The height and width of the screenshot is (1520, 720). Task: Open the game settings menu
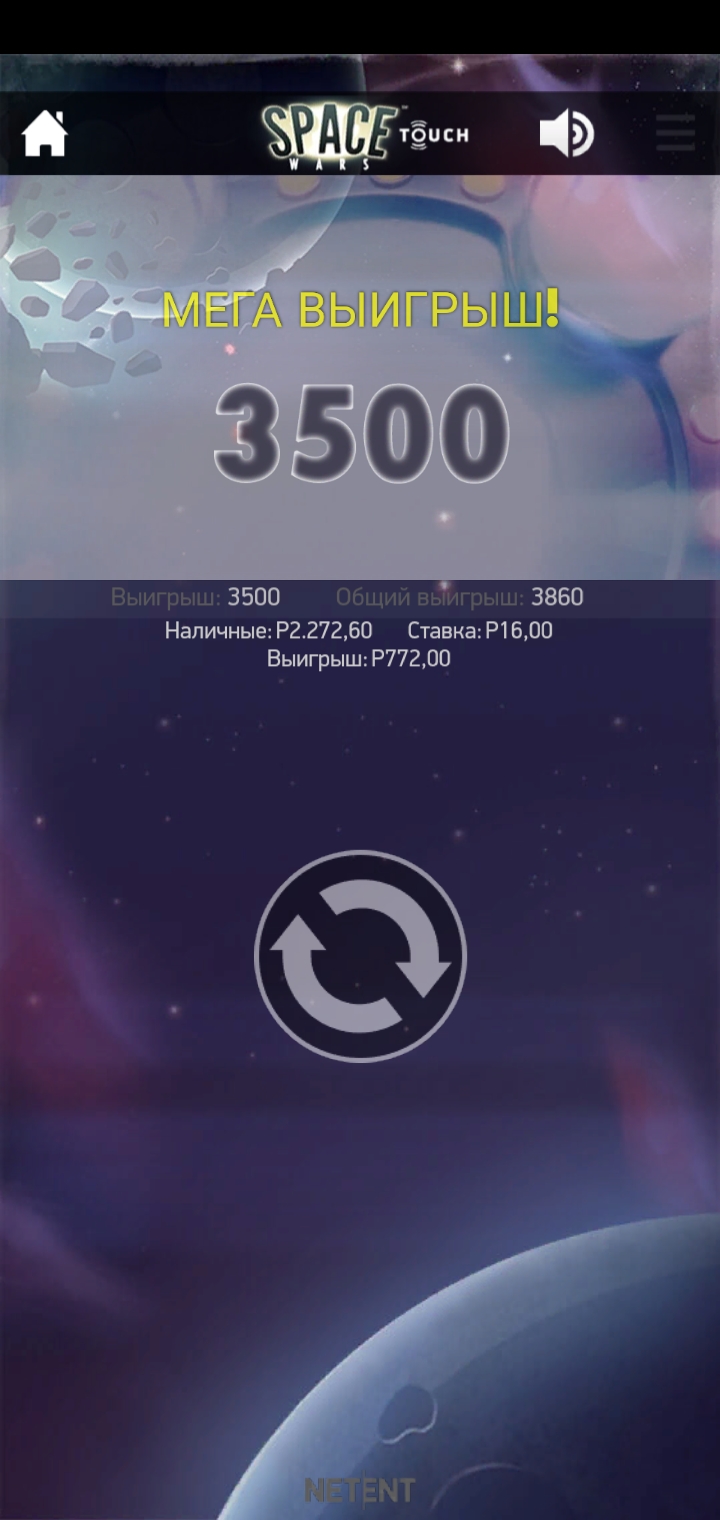[676, 133]
